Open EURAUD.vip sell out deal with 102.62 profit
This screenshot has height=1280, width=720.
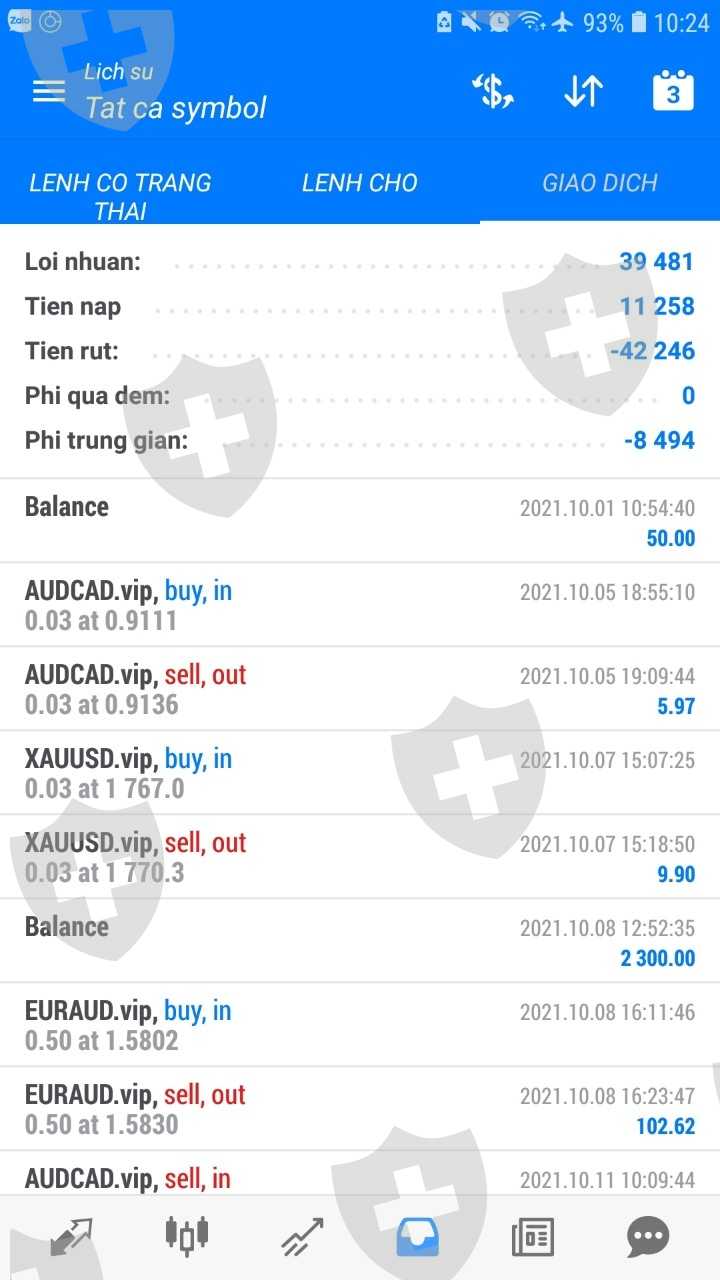(x=360, y=1109)
